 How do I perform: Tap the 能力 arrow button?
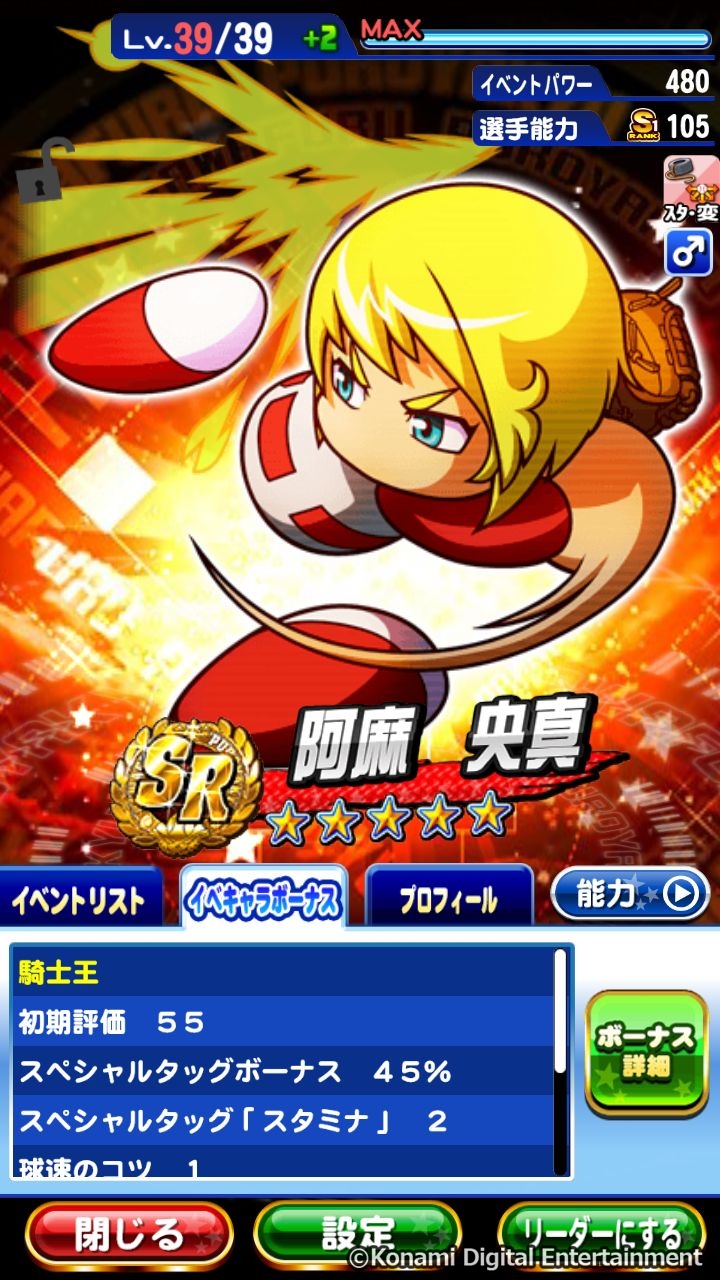click(x=630, y=894)
